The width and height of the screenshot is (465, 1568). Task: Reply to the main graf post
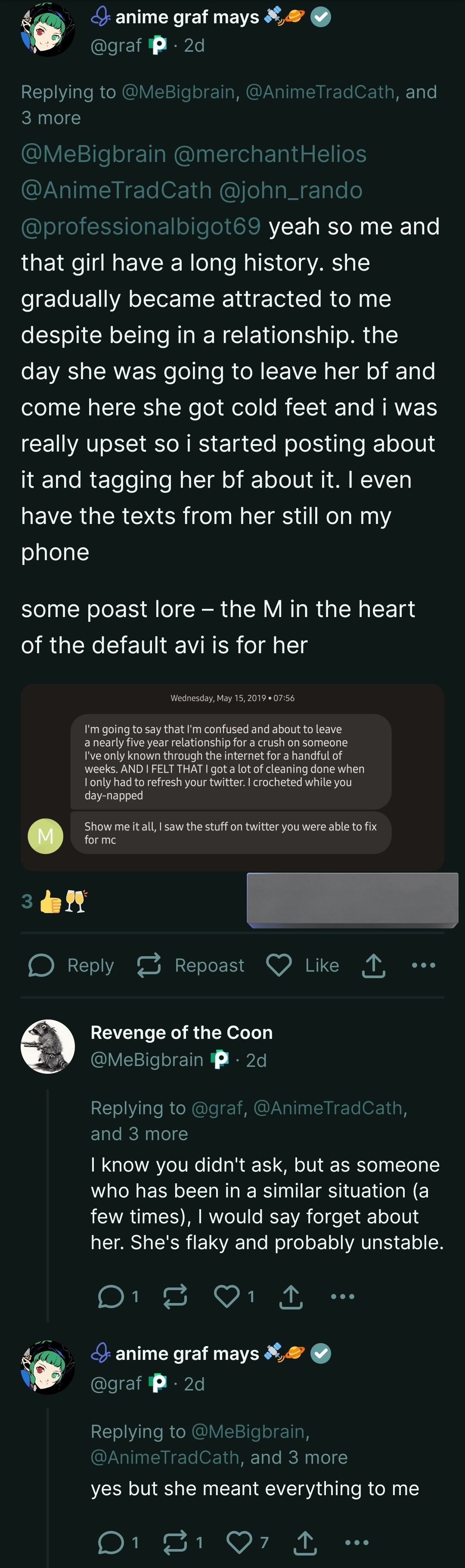click(71, 965)
